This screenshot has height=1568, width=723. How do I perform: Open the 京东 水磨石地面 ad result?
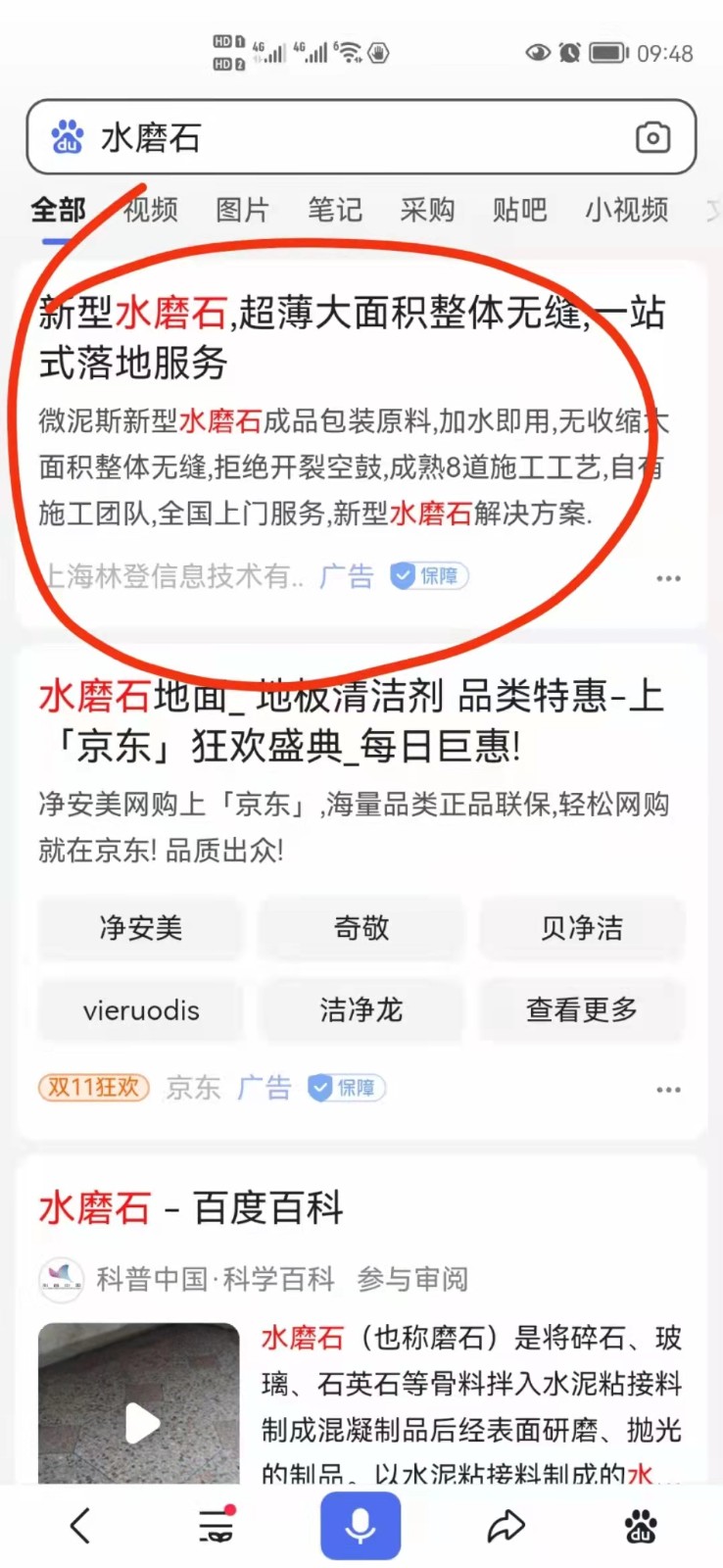pos(353,721)
